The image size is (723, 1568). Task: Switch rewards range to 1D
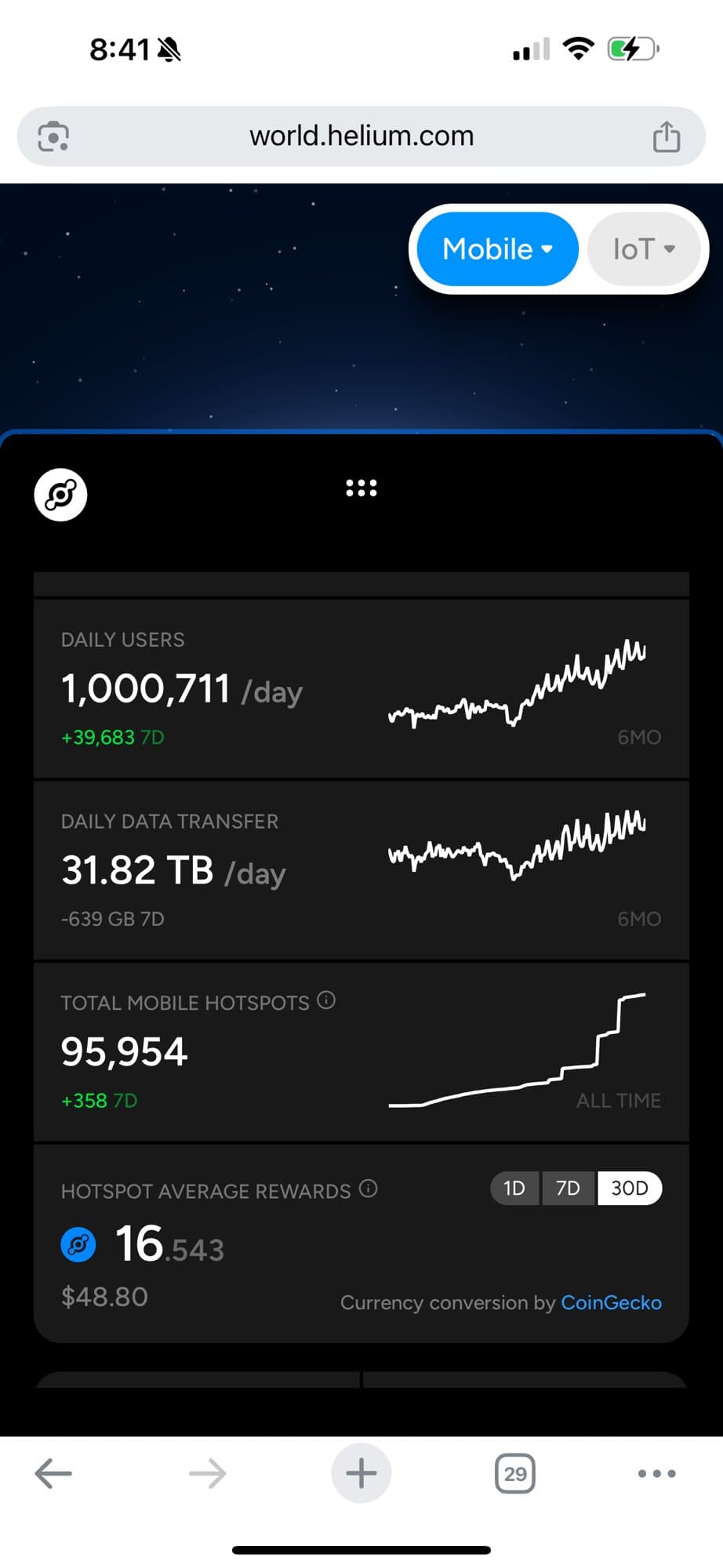point(514,1189)
